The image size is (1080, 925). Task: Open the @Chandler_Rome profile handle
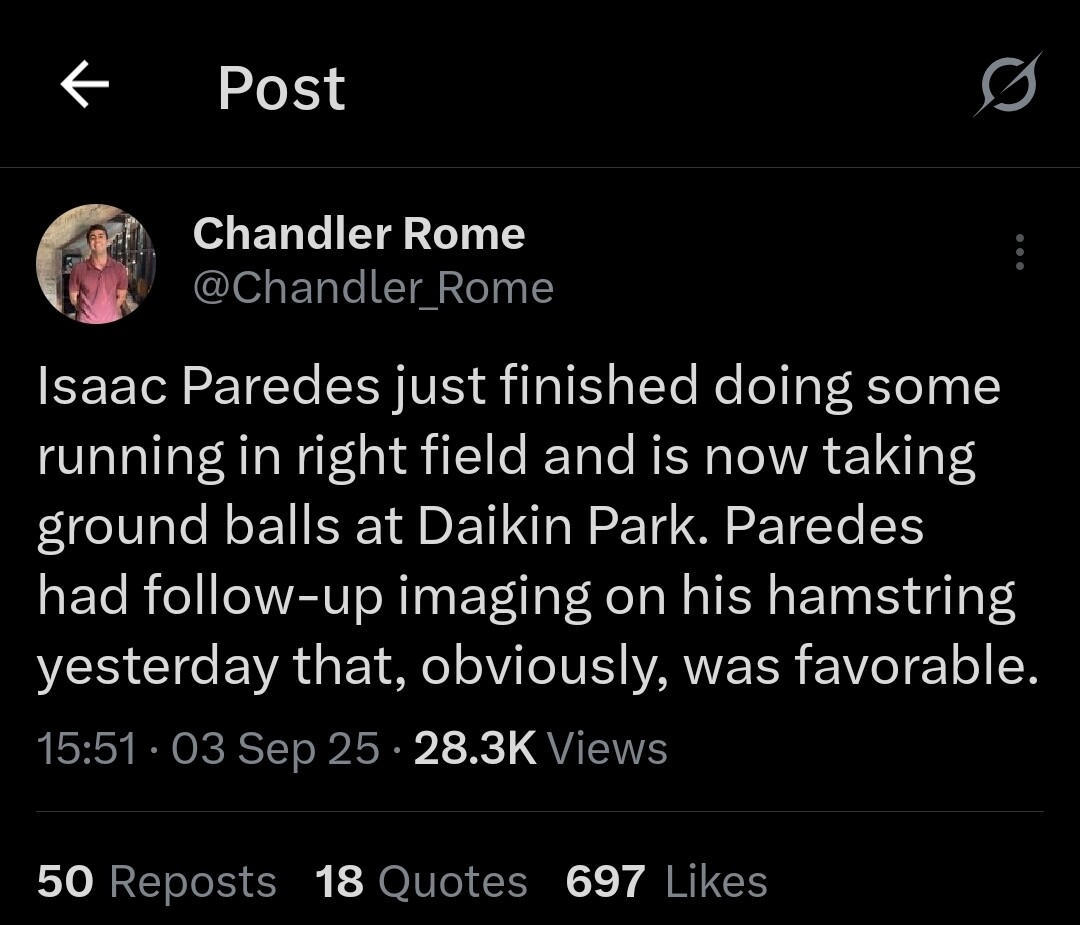373,288
